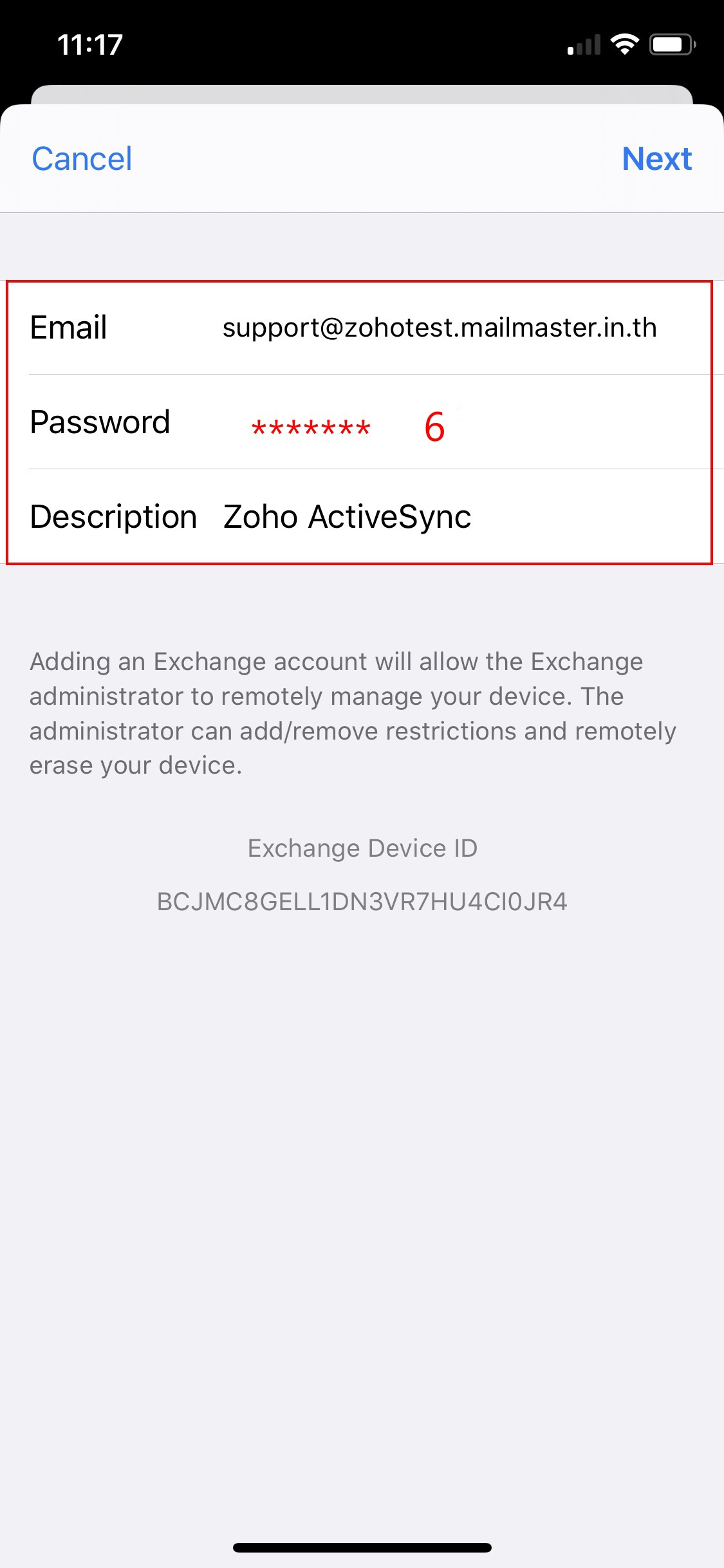The image size is (724, 1568).
Task: Tap Next to continue setup
Action: click(x=656, y=159)
